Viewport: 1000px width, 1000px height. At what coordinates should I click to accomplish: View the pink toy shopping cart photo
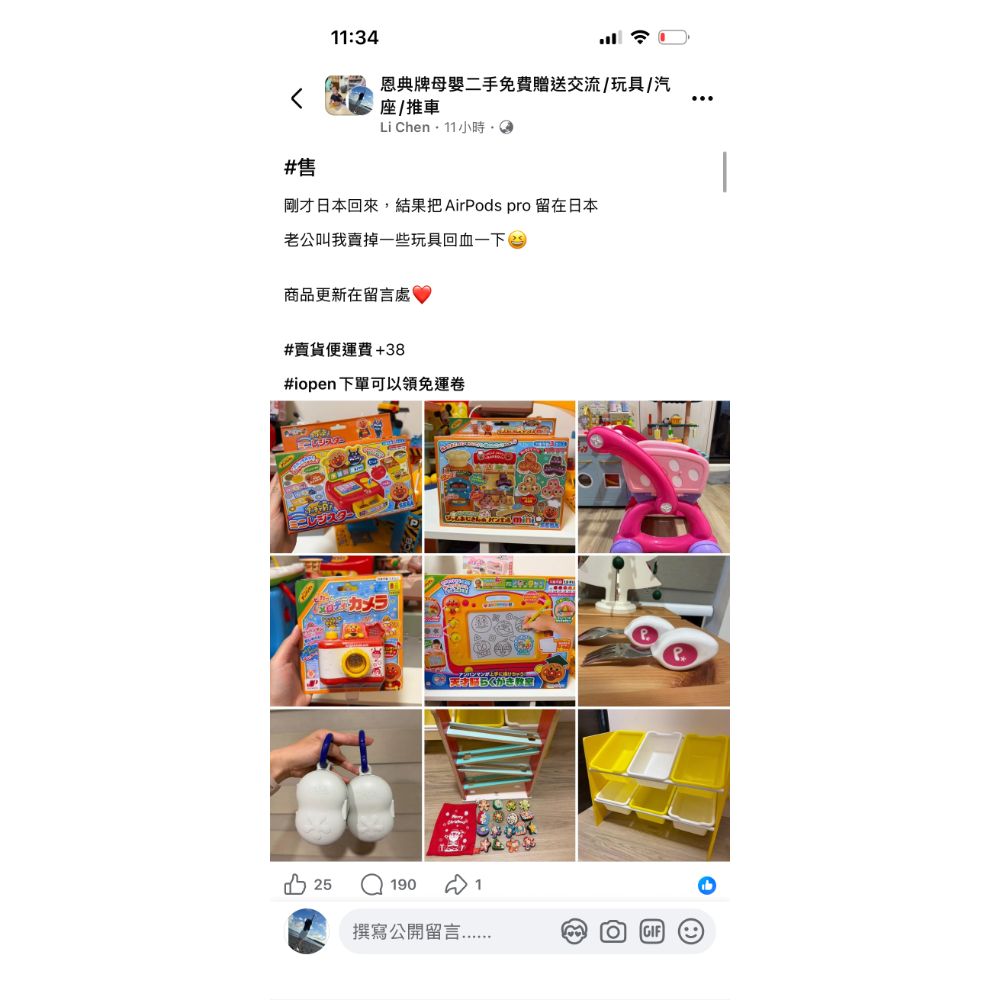654,476
